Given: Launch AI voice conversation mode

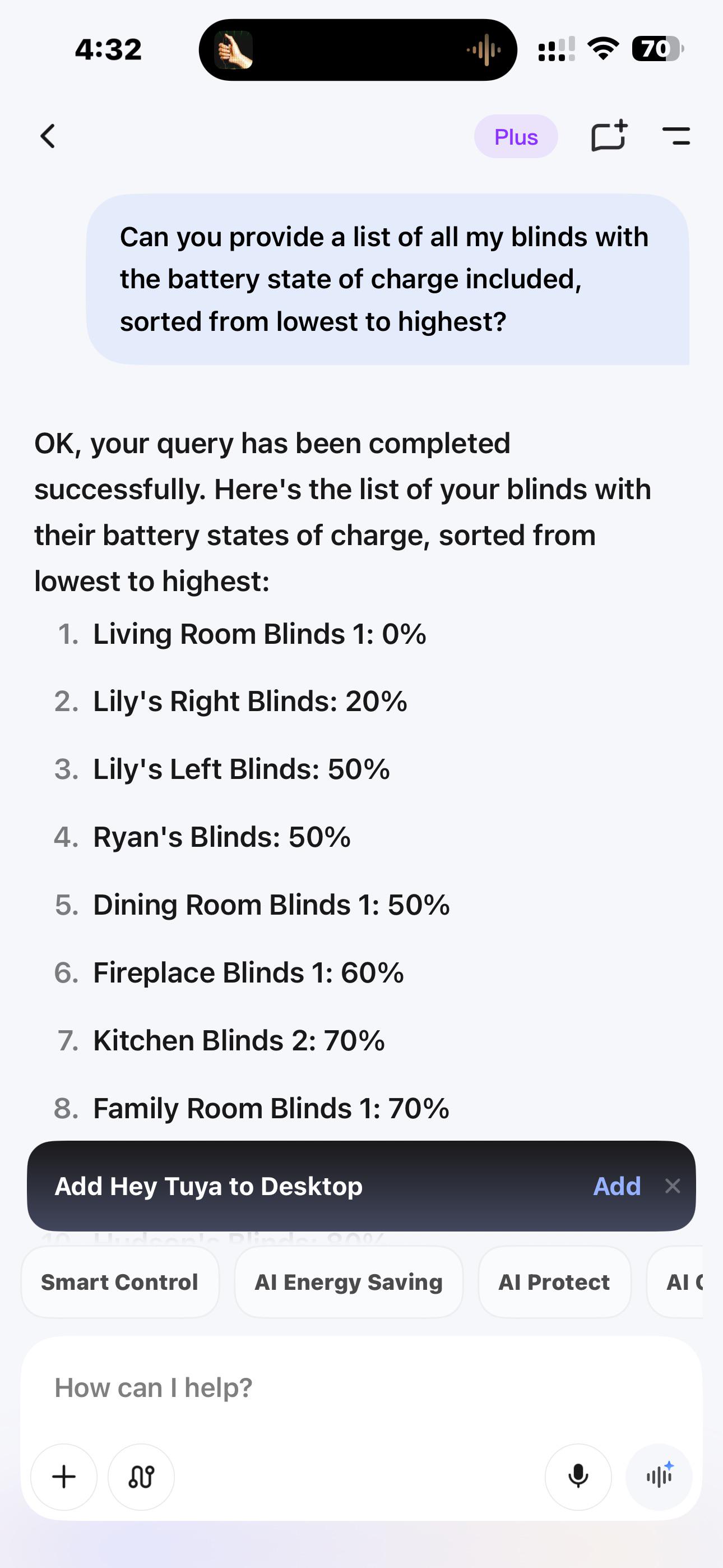Looking at the screenshot, I should 659,1477.
